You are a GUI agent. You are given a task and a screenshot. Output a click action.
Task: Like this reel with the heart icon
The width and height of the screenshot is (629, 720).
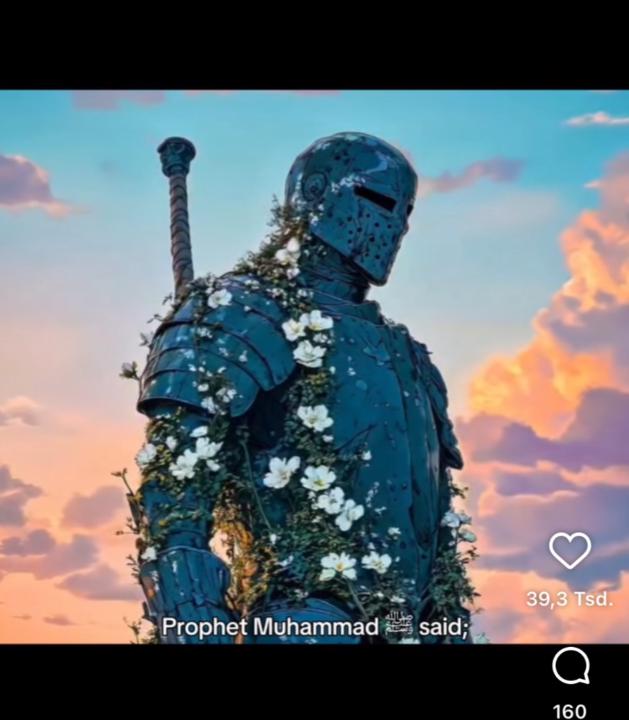(x=570, y=551)
